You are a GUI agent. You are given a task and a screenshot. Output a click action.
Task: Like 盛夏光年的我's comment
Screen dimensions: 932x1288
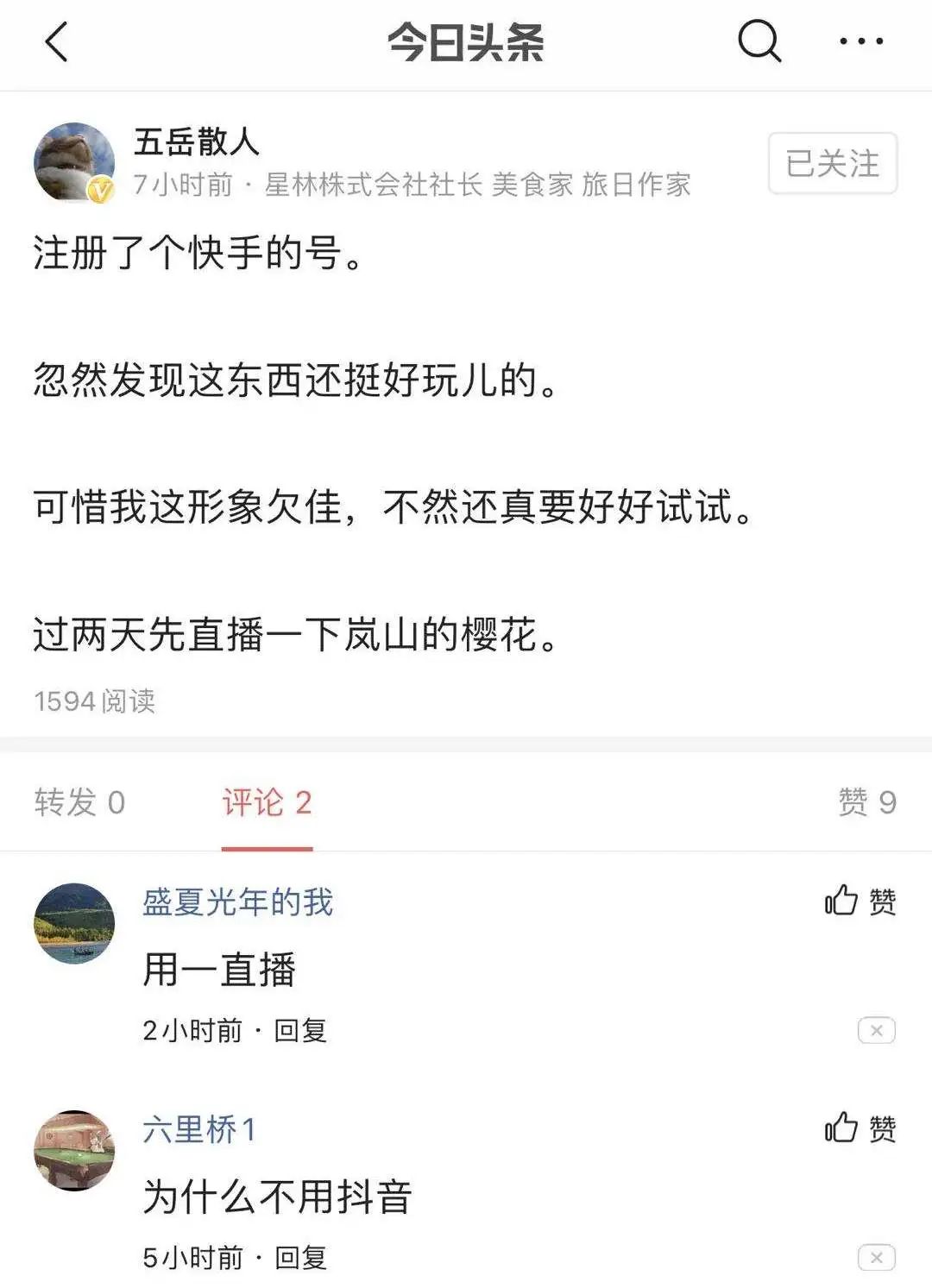pos(860,902)
